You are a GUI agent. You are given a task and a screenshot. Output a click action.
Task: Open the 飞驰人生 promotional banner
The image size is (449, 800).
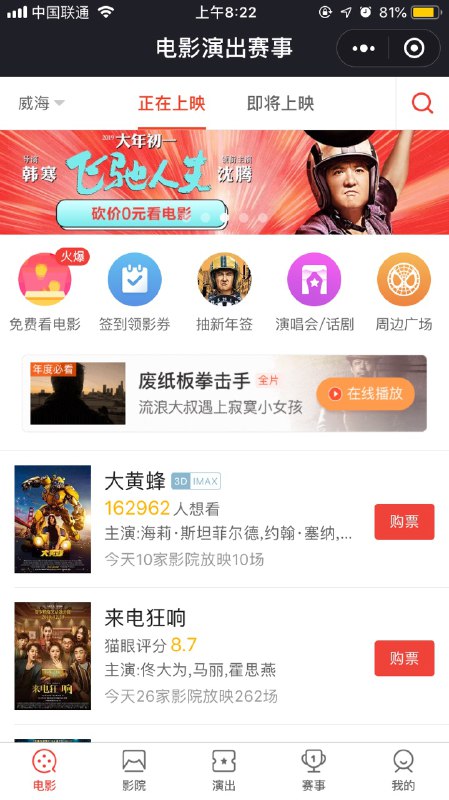pyautogui.click(x=224, y=182)
